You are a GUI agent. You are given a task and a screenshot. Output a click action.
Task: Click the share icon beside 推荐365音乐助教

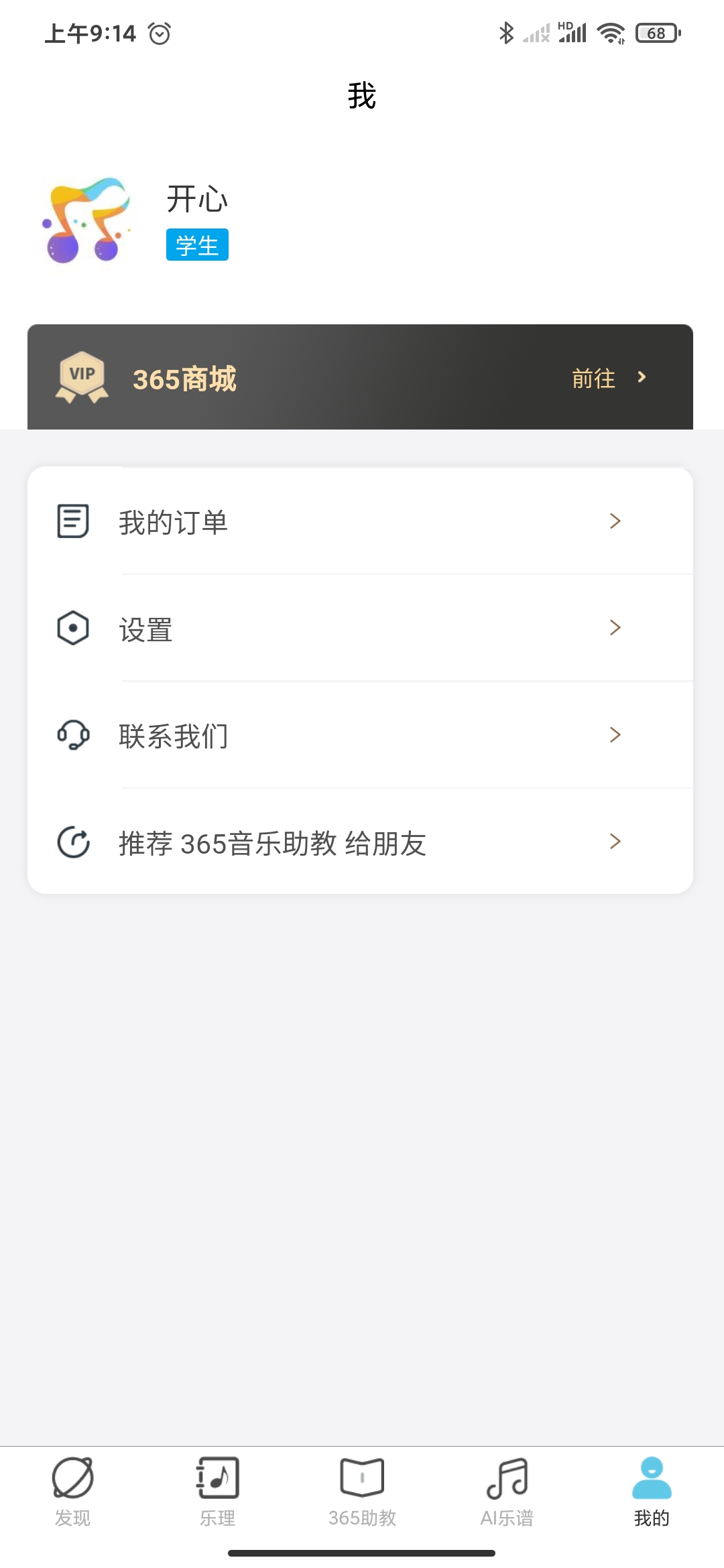73,842
